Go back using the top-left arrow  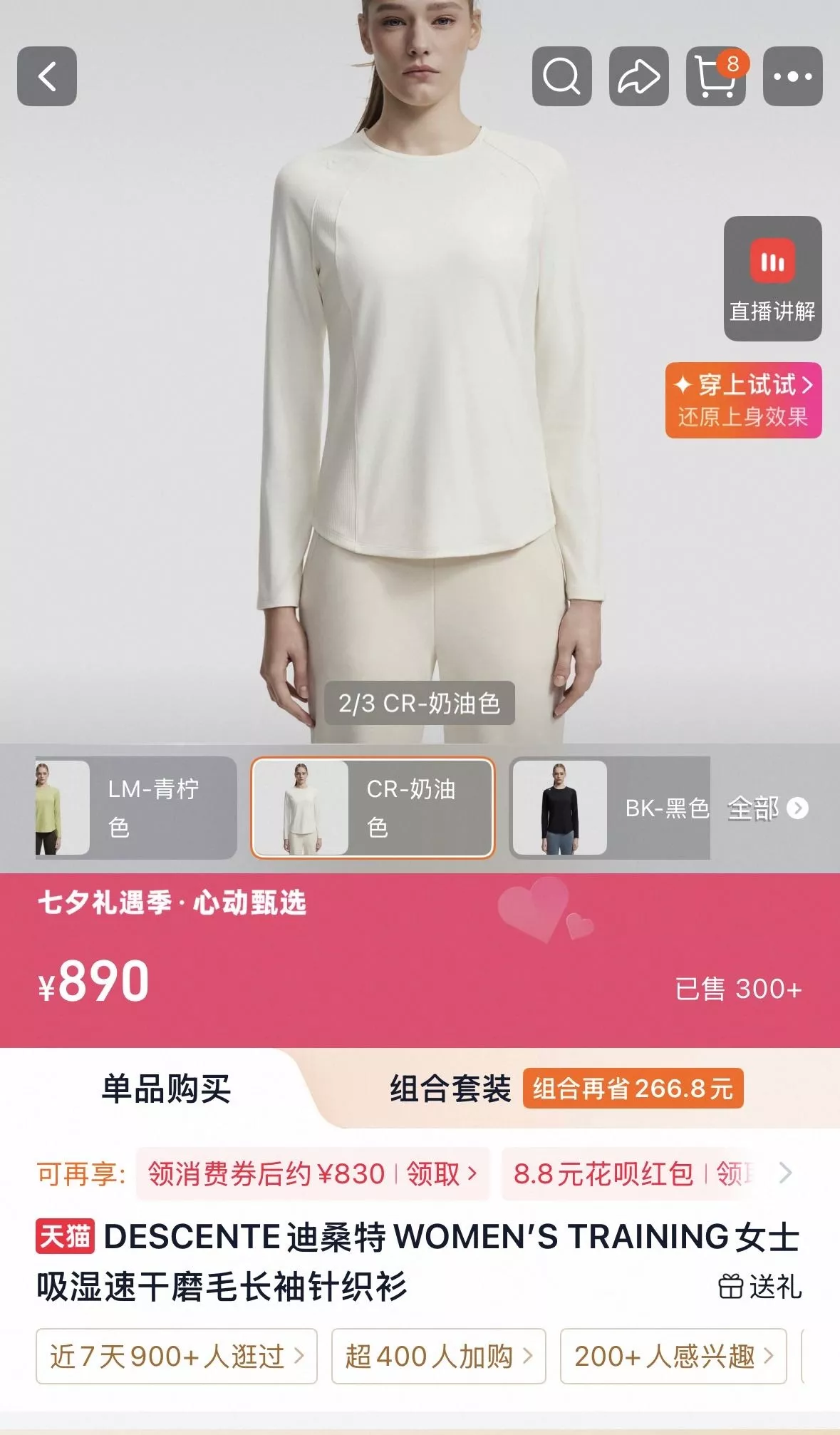coord(47,76)
